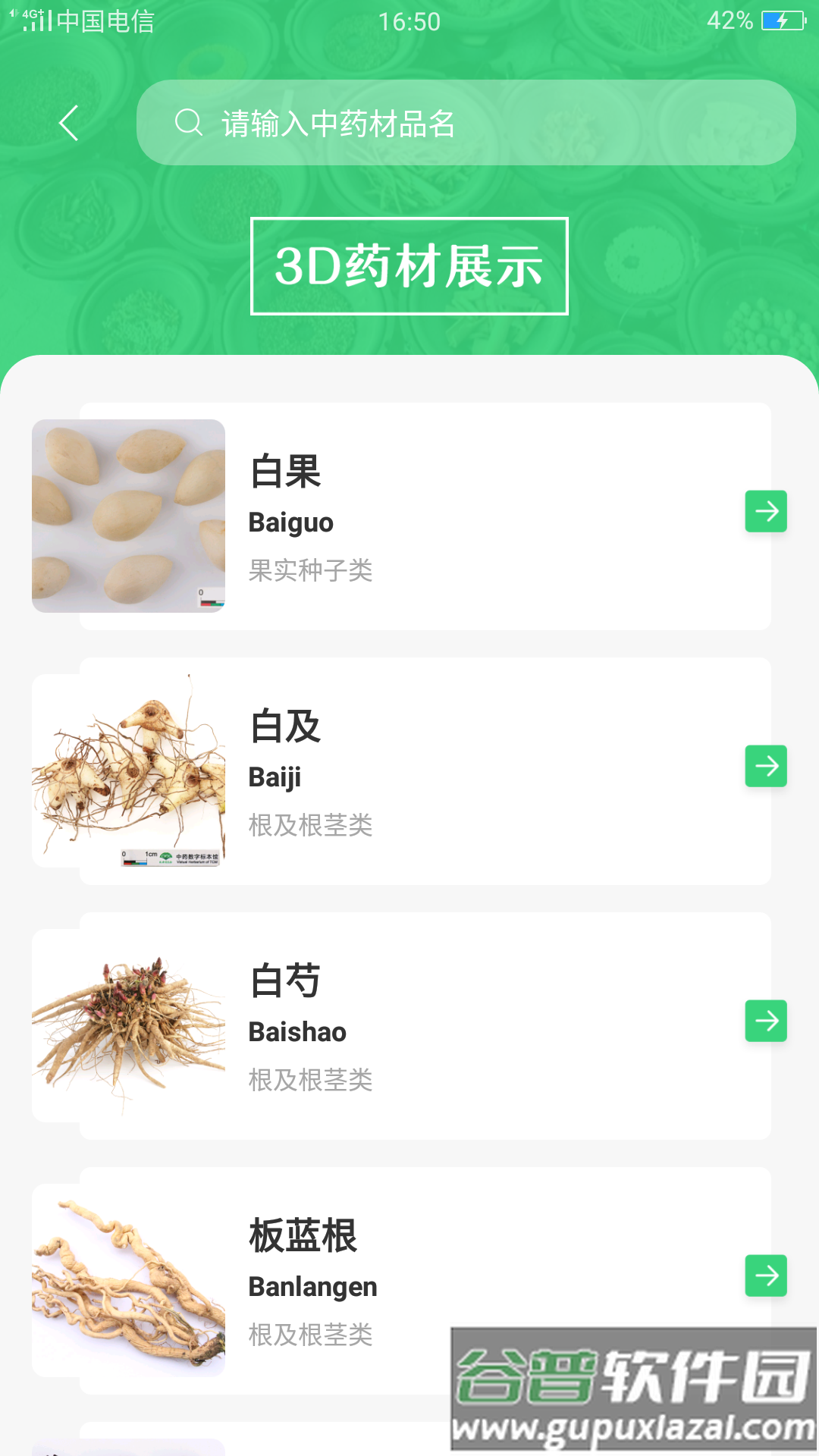Click the Baishao entry text
Image resolution: width=819 pixels, height=1456 pixels.
[x=297, y=1031]
